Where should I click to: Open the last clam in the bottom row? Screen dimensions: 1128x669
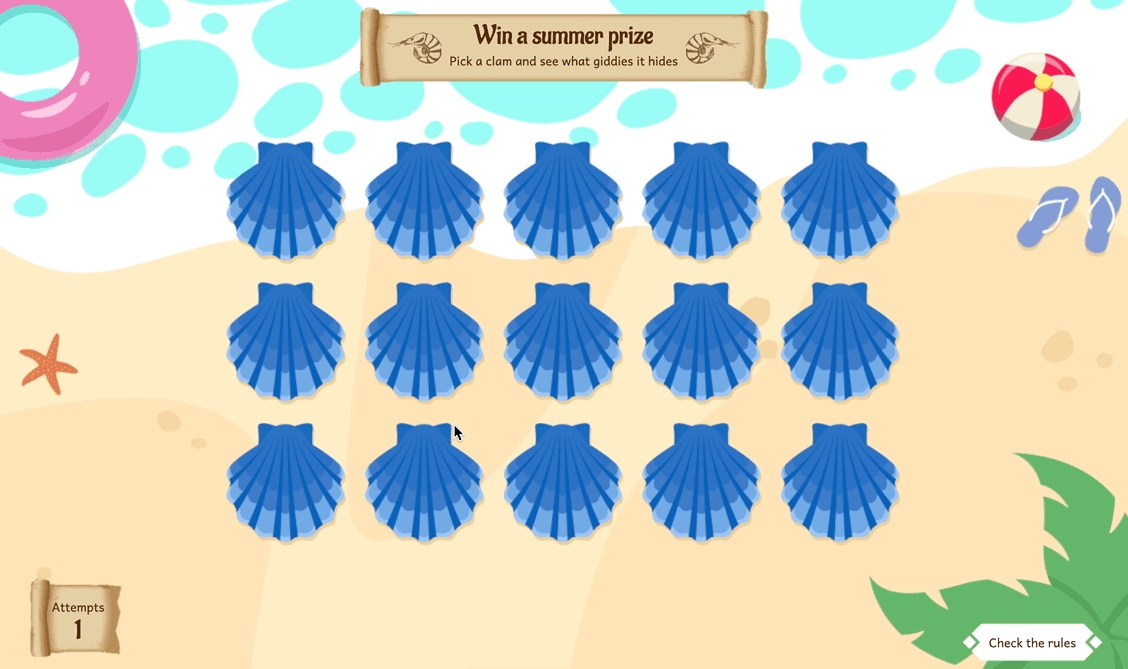(x=840, y=483)
